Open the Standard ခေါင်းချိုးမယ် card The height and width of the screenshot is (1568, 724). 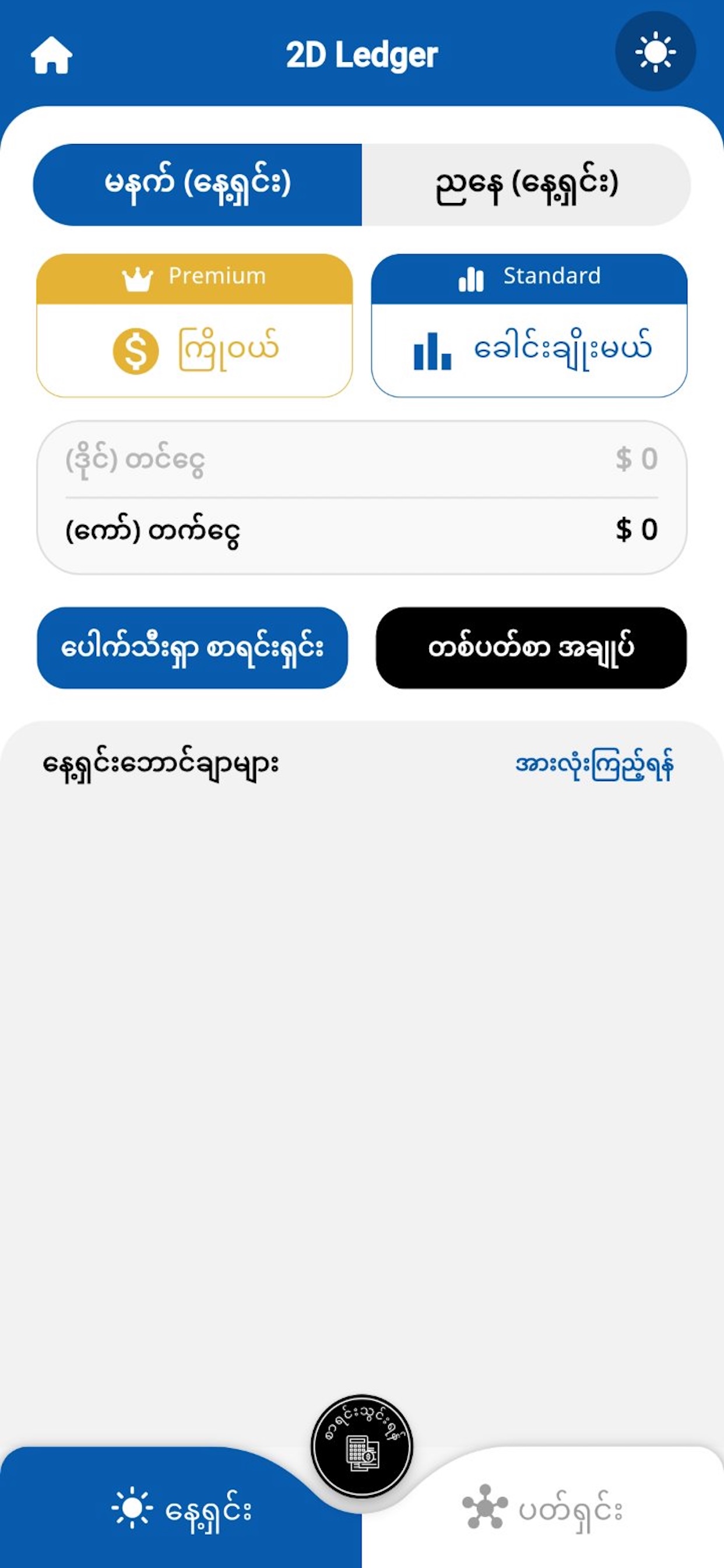pos(529,325)
